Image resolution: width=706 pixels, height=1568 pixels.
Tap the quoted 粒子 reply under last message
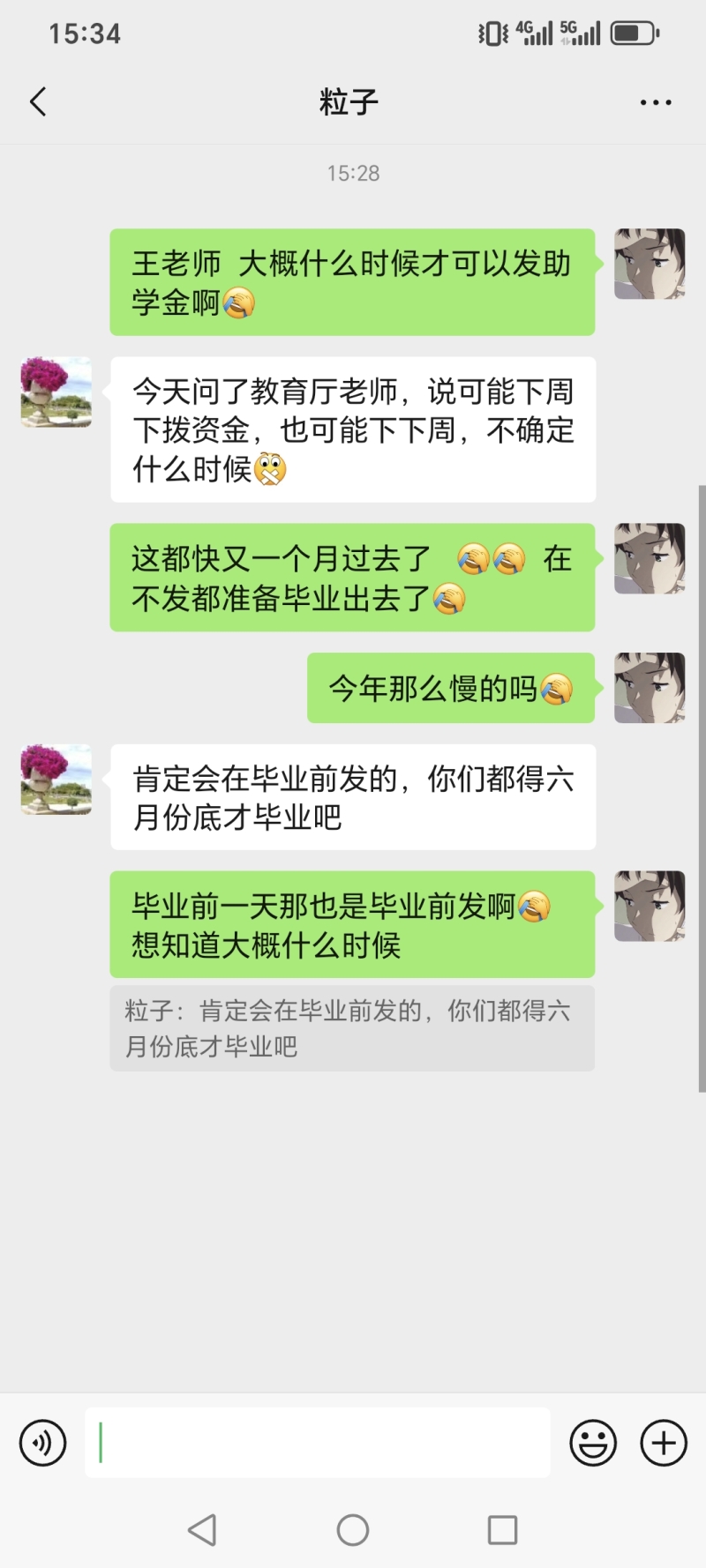click(x=351, y=1028)
